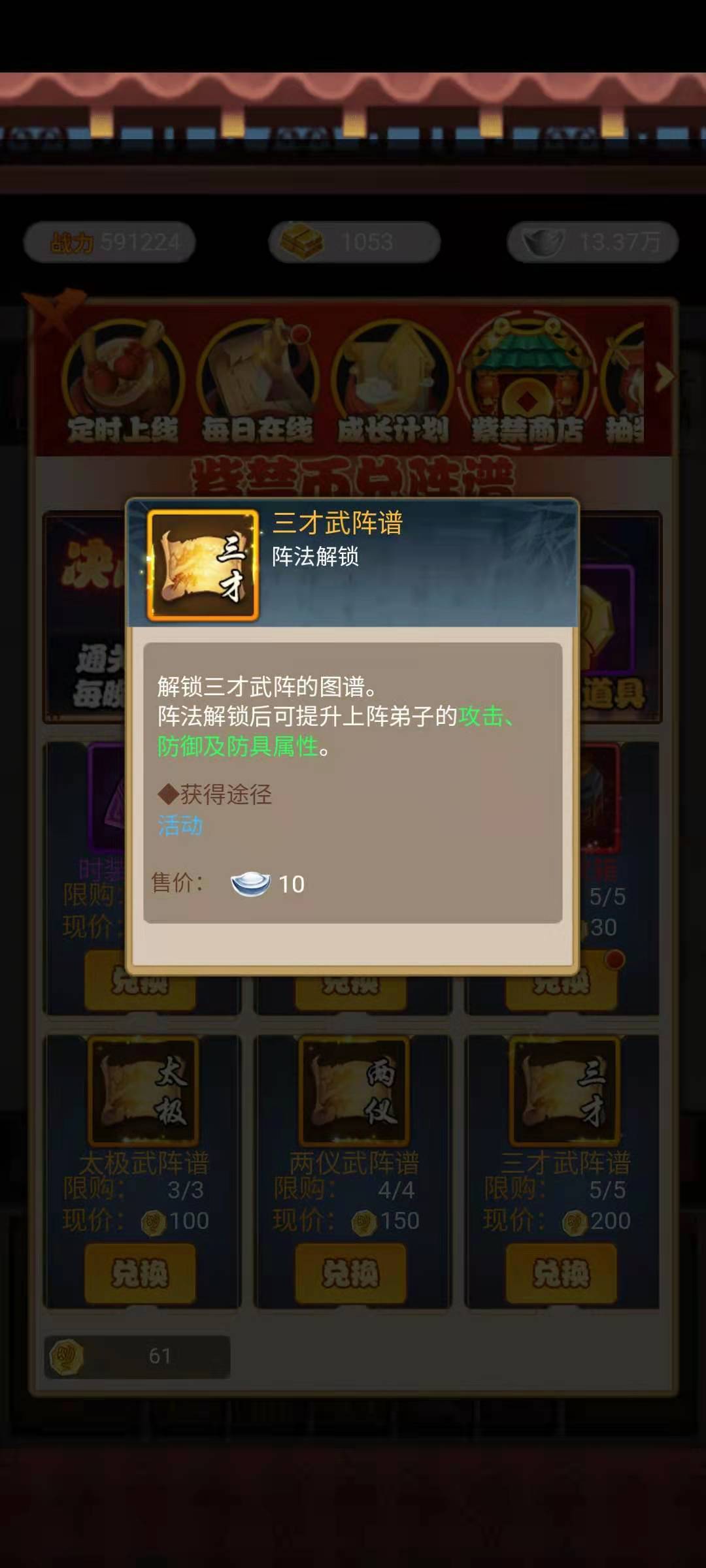Show more activities with right arrow
The image size is (706, 1568).
tap(665, 377)
